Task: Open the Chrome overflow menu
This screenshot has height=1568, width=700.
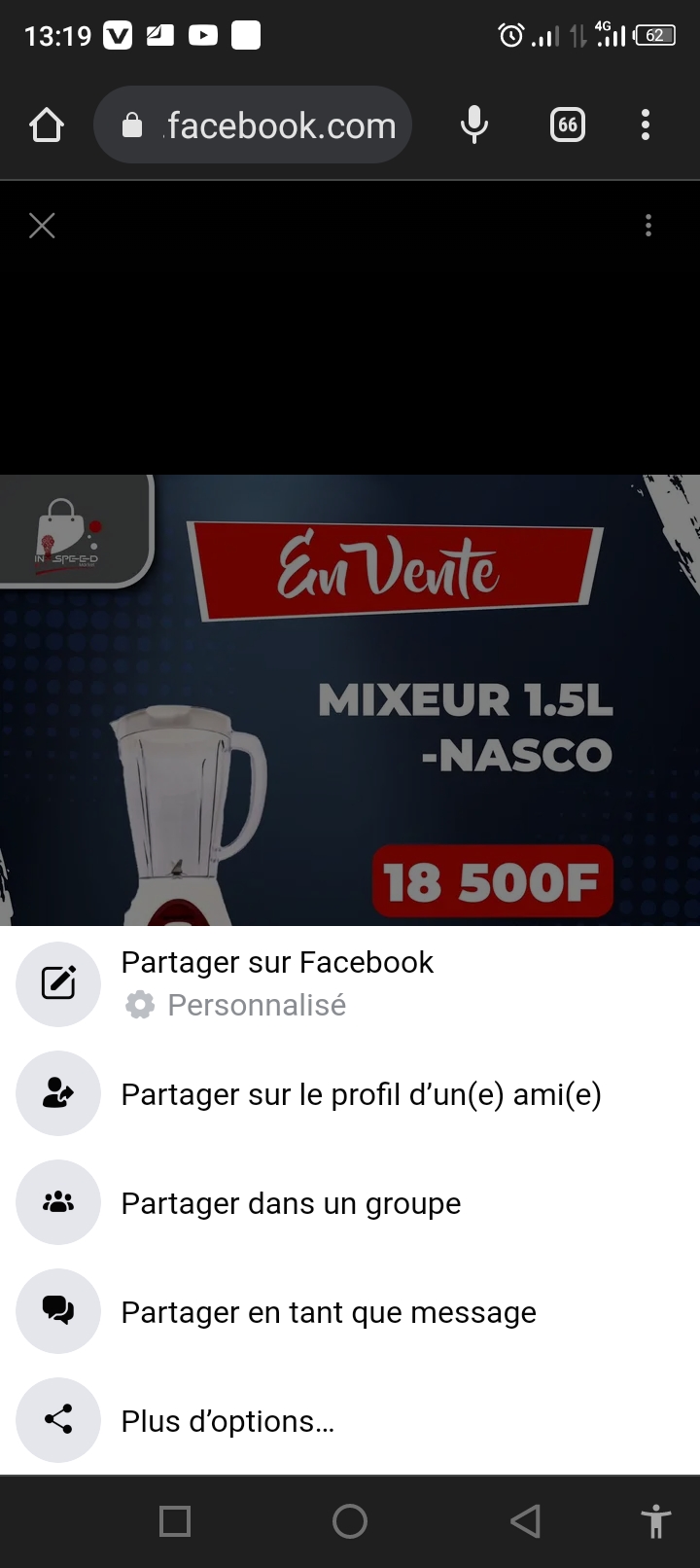Action: [646, 125]
